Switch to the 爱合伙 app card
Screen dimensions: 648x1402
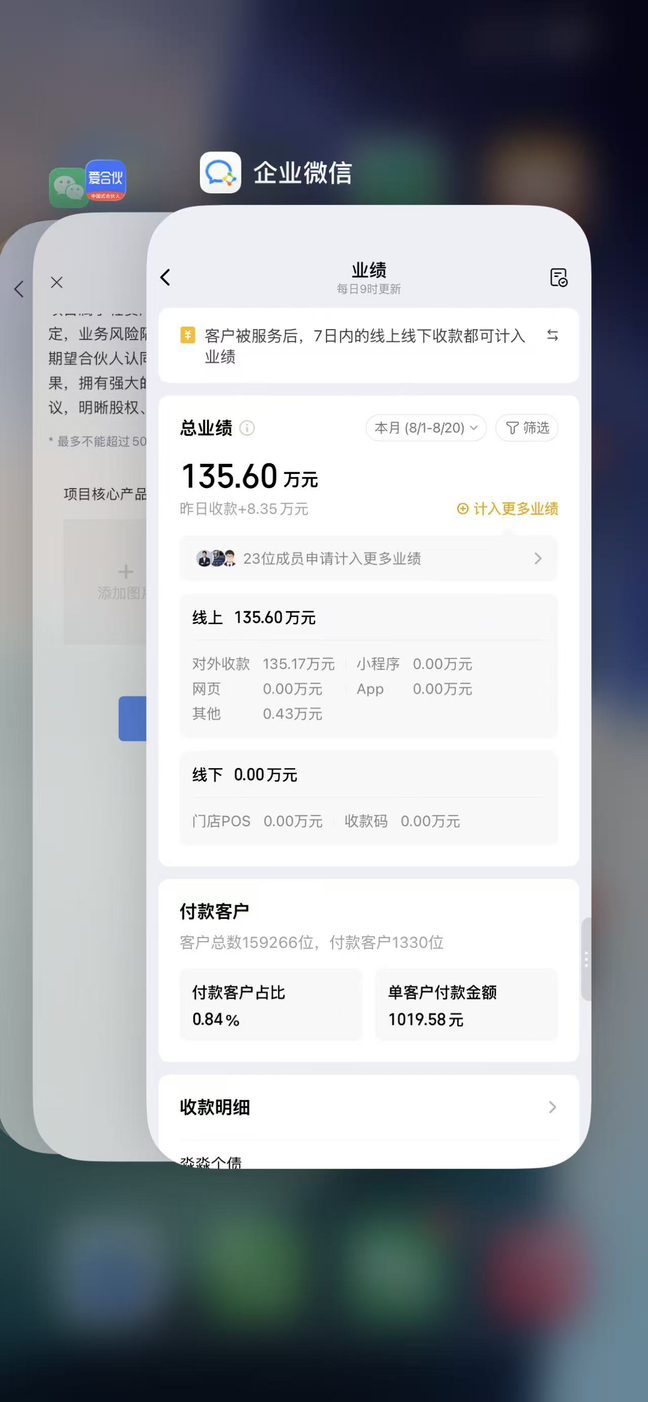(105, 181)
